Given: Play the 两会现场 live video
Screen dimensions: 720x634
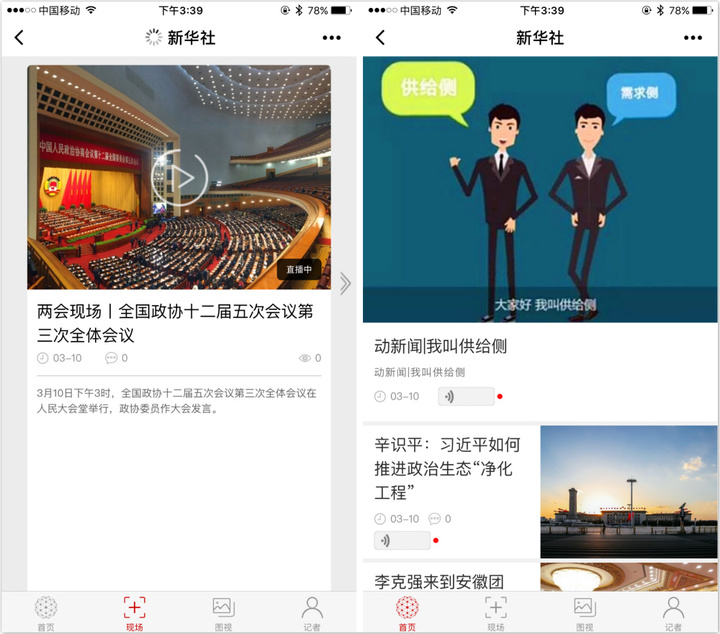Looking at the screenshot, I should [x=179, y=177].
